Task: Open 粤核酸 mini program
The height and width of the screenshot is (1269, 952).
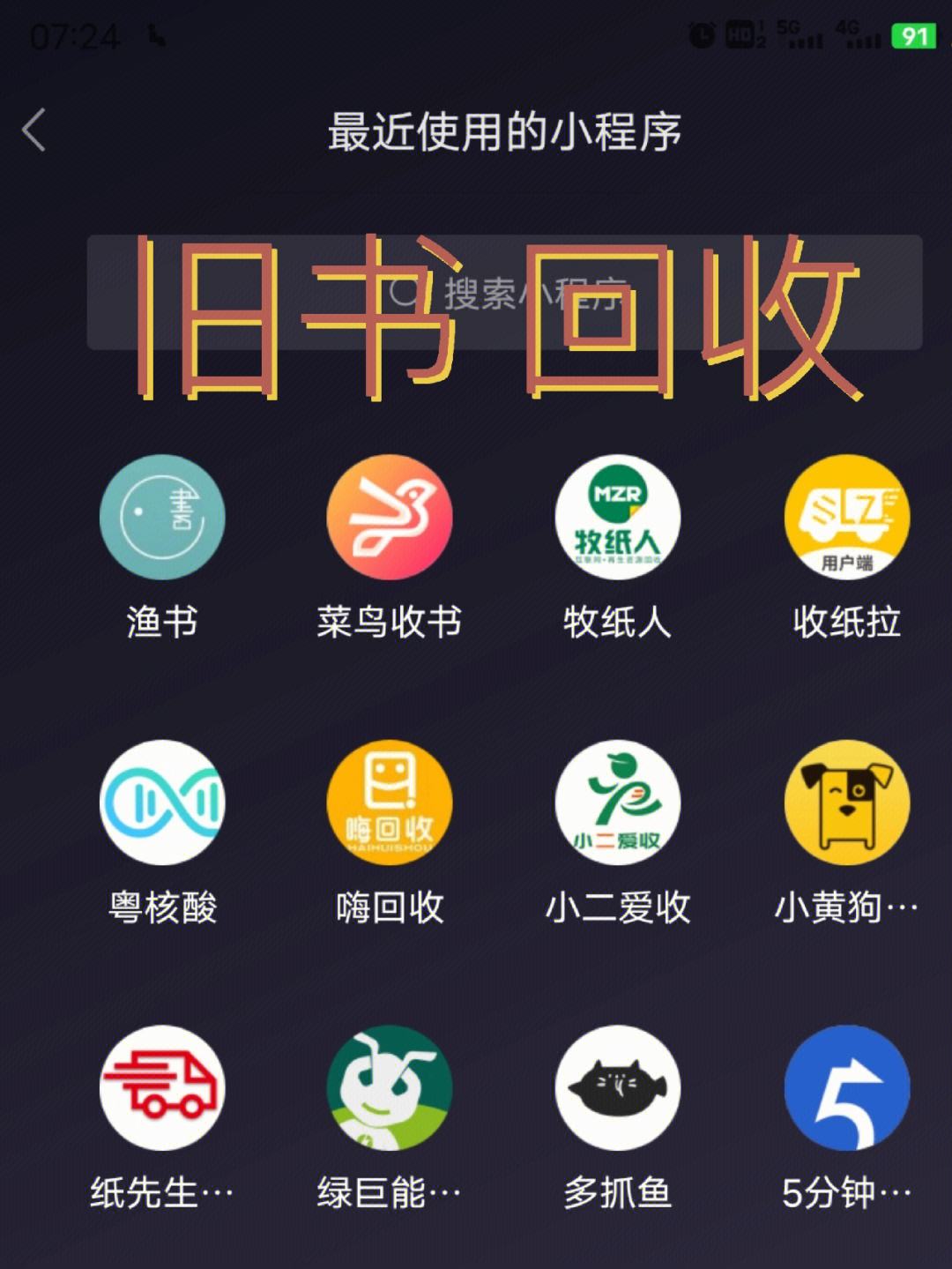Action: [162, 802]
